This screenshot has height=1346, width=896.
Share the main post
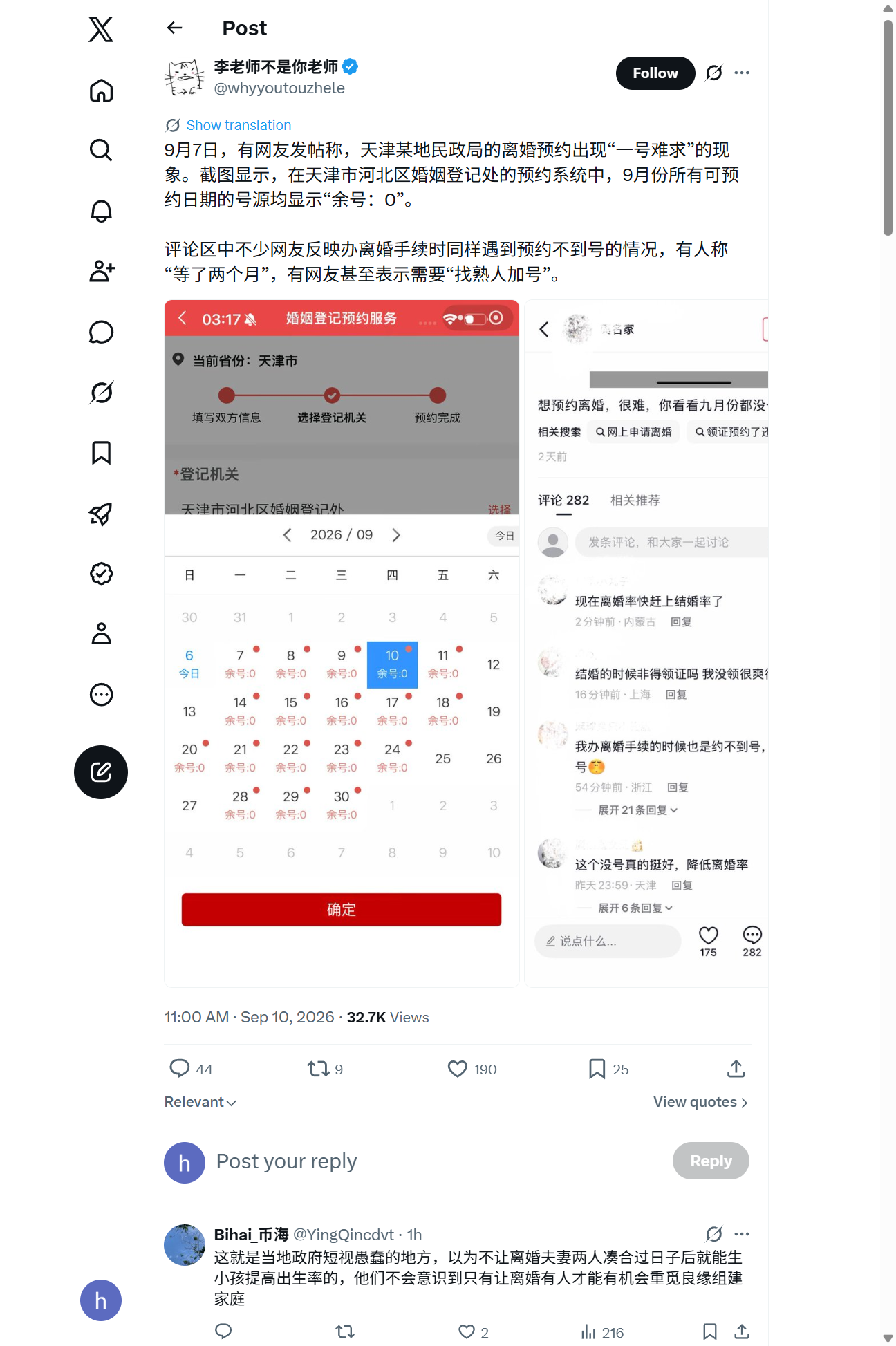click(736, 1069)
